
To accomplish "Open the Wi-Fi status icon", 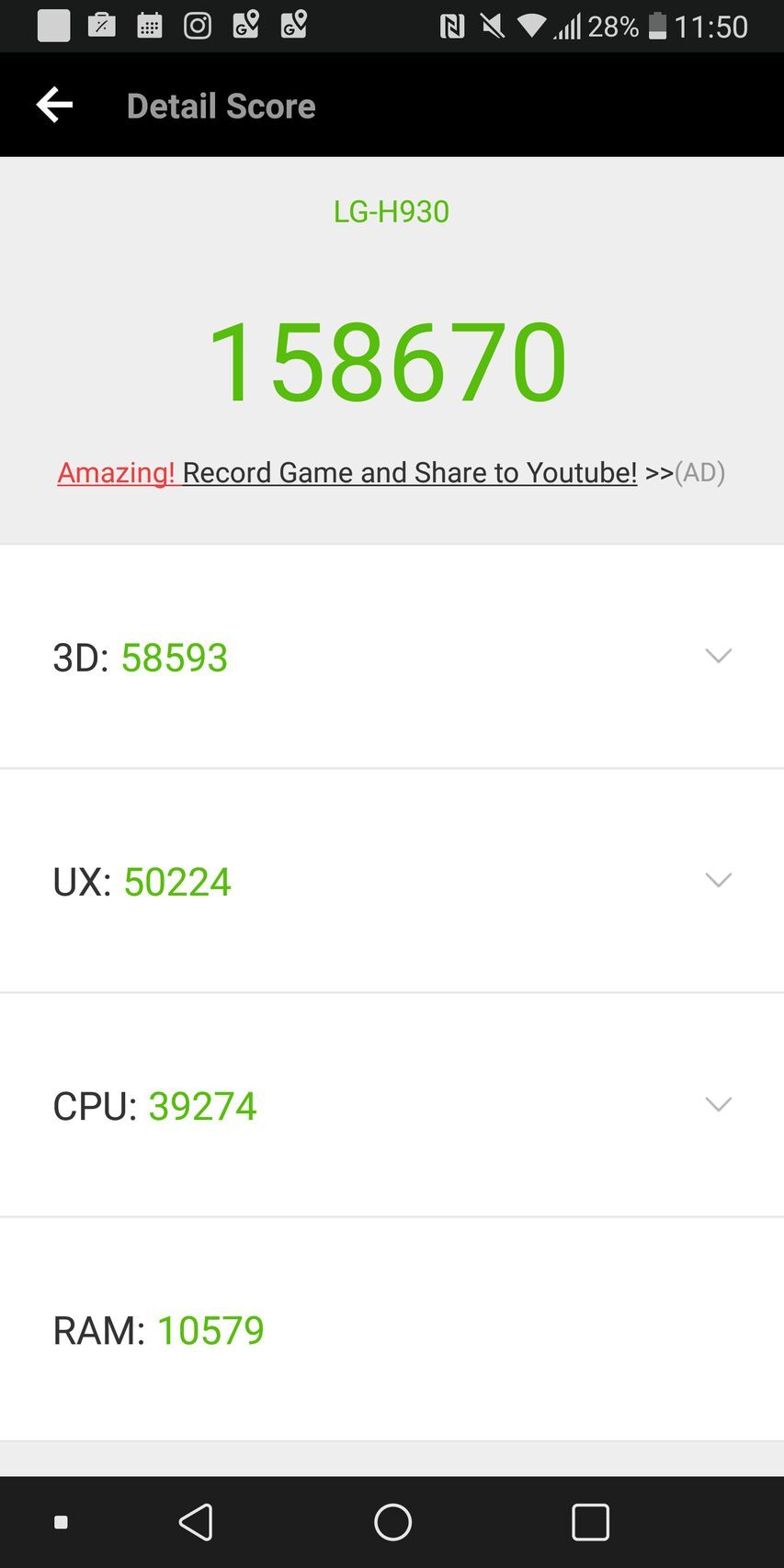I will 533,25.
